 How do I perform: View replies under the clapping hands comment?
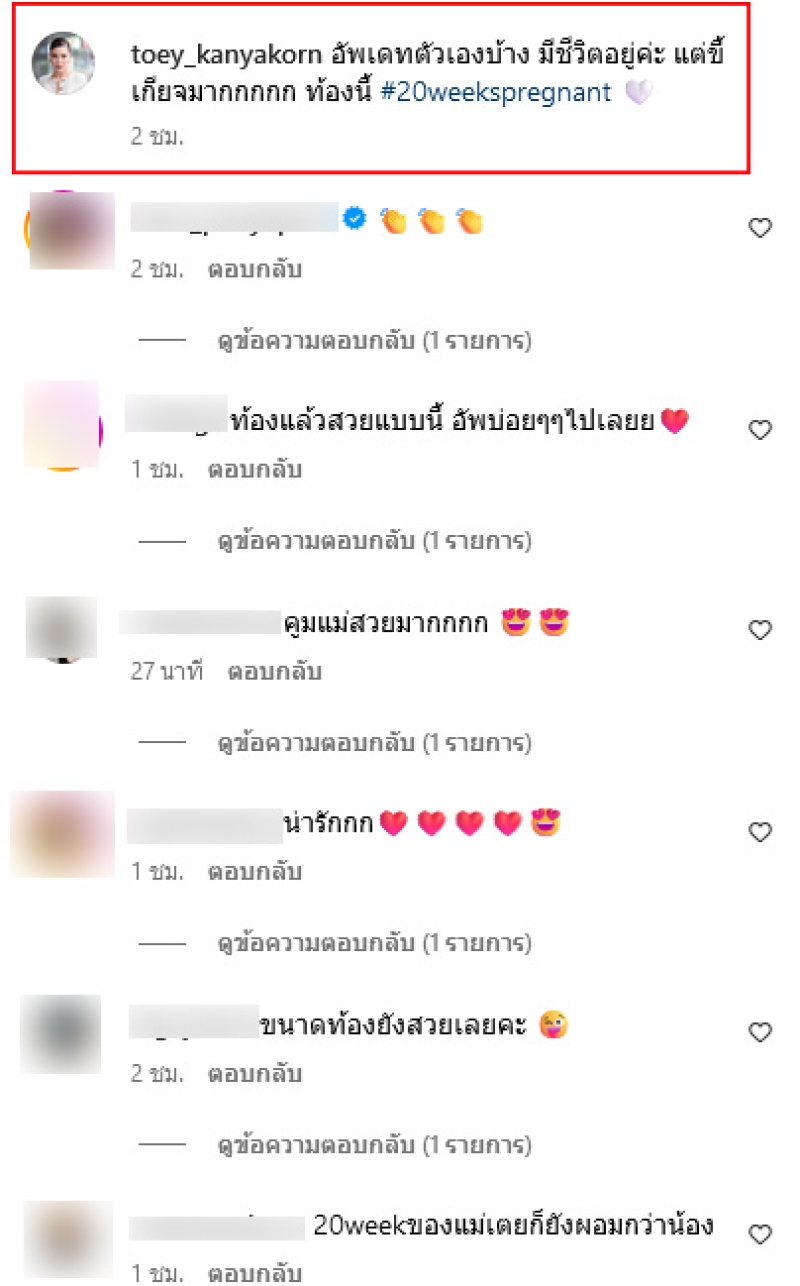tap(373, 341)
